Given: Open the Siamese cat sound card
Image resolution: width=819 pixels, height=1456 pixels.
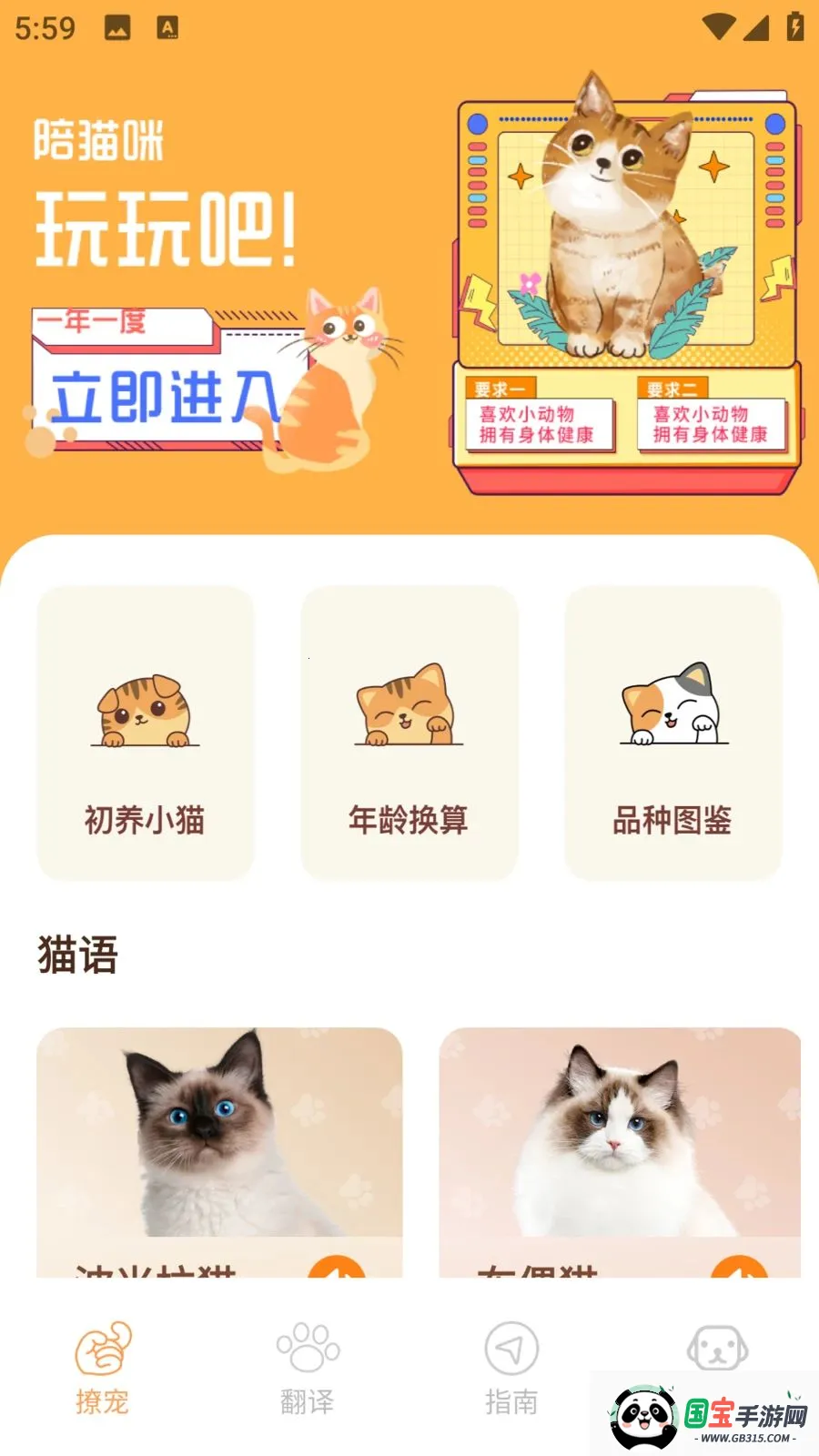Looking at the screenshot, I should tap(219, 1152).
